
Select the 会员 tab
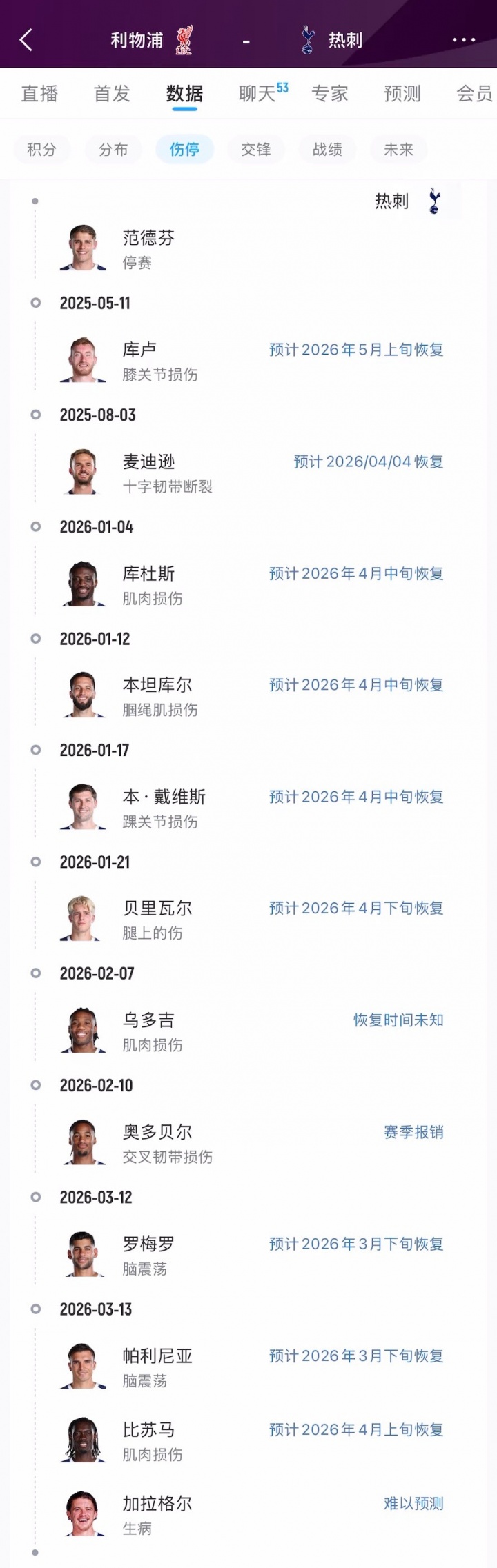click(474, 93)
